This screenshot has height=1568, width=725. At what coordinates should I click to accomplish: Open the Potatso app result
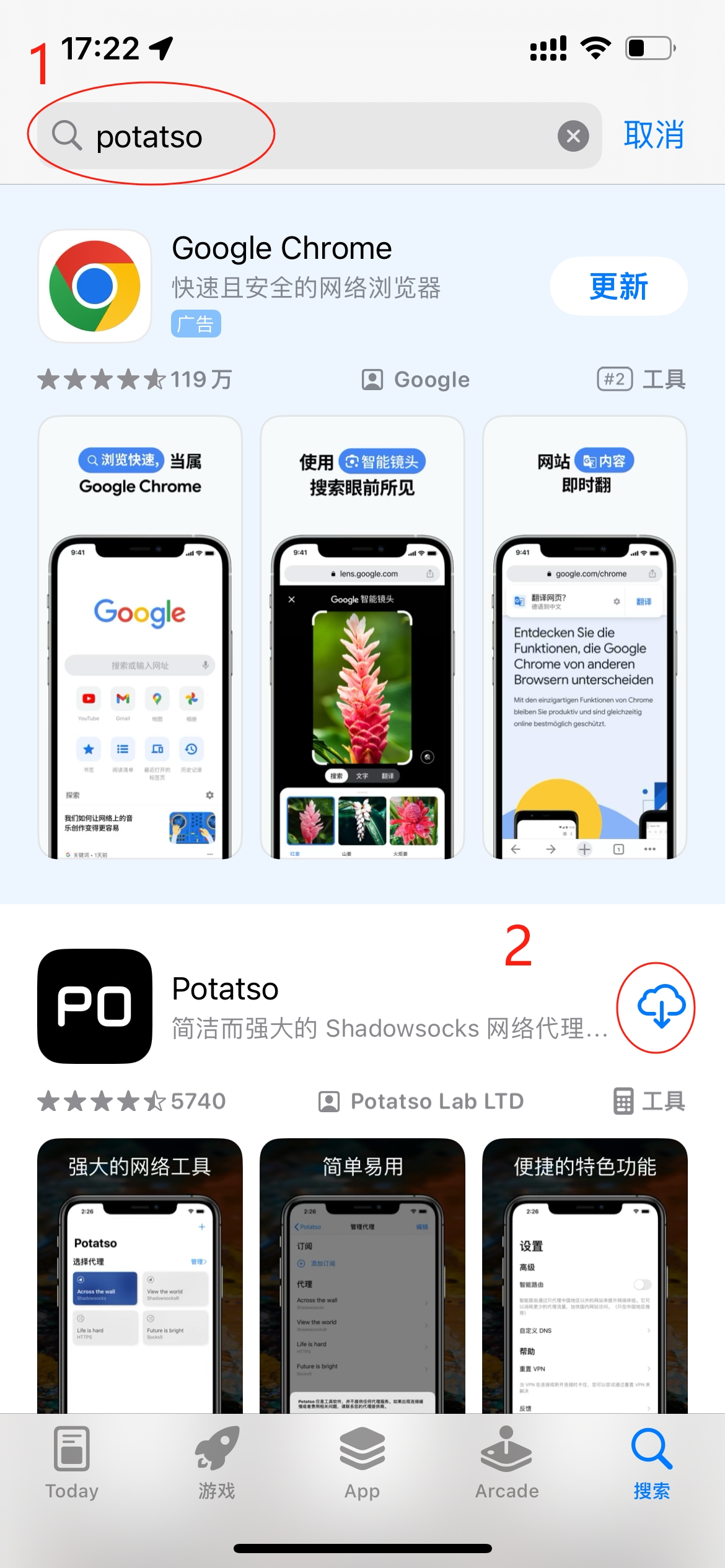click(x=226, y=989)
